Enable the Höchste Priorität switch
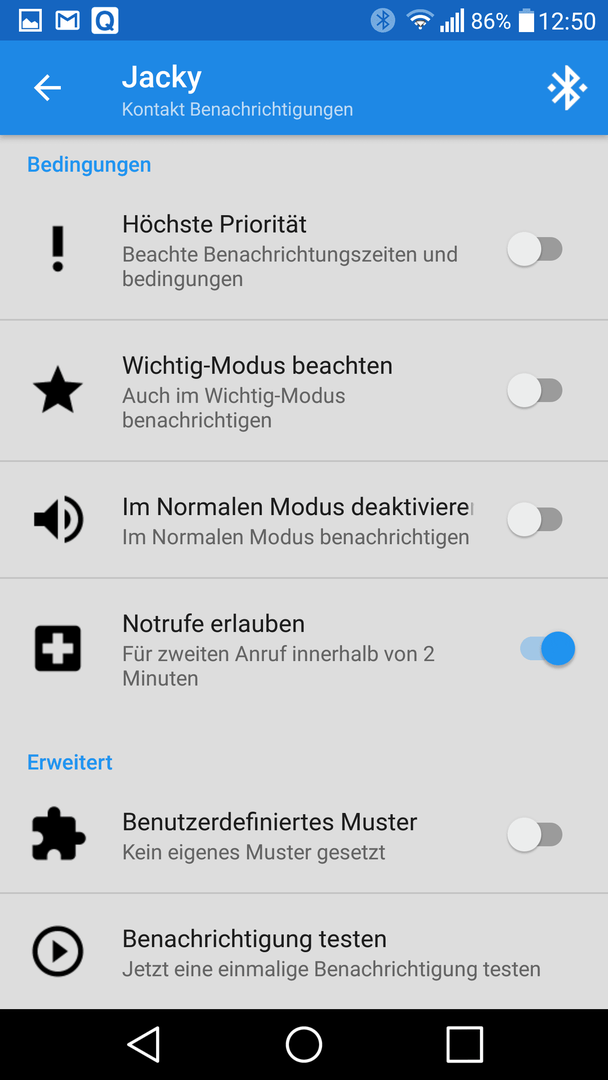 535,249
